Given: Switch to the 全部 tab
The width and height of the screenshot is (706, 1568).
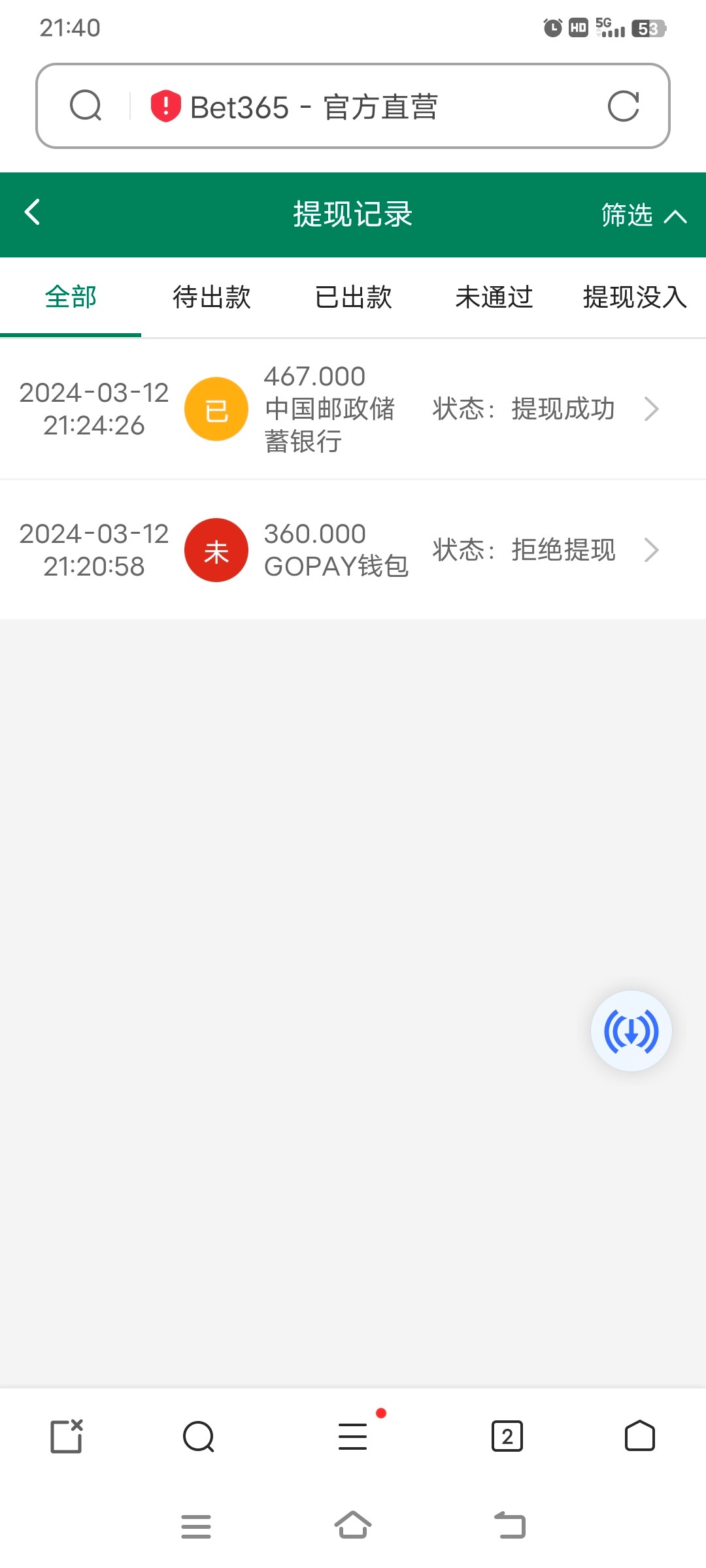Looking at the screenshot, I should click(71, 297).
